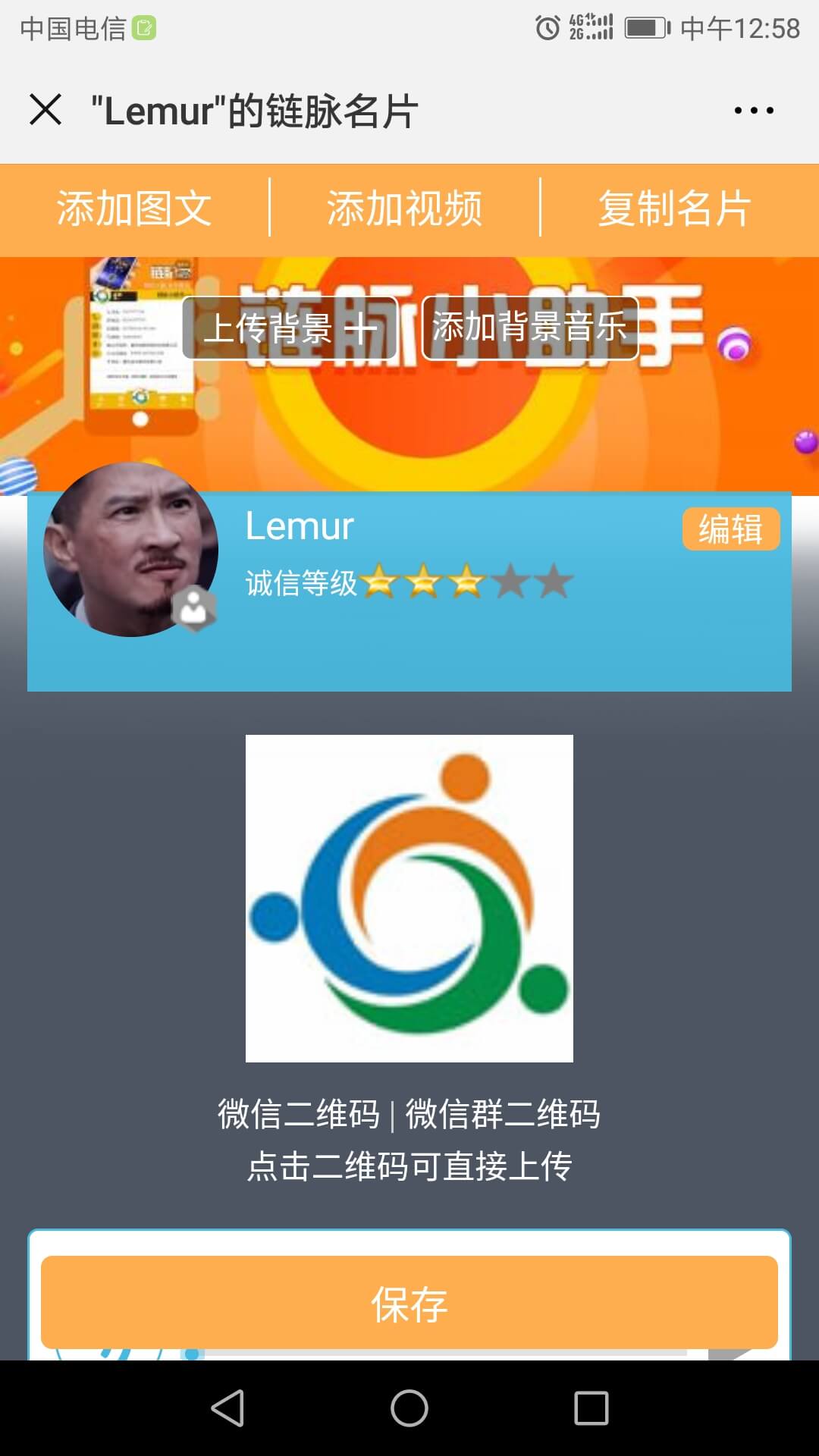Viewport: 819px width, 1456px height.
Task: Add background music with 添加背景音乐
Action: click(x=529, y=328)
